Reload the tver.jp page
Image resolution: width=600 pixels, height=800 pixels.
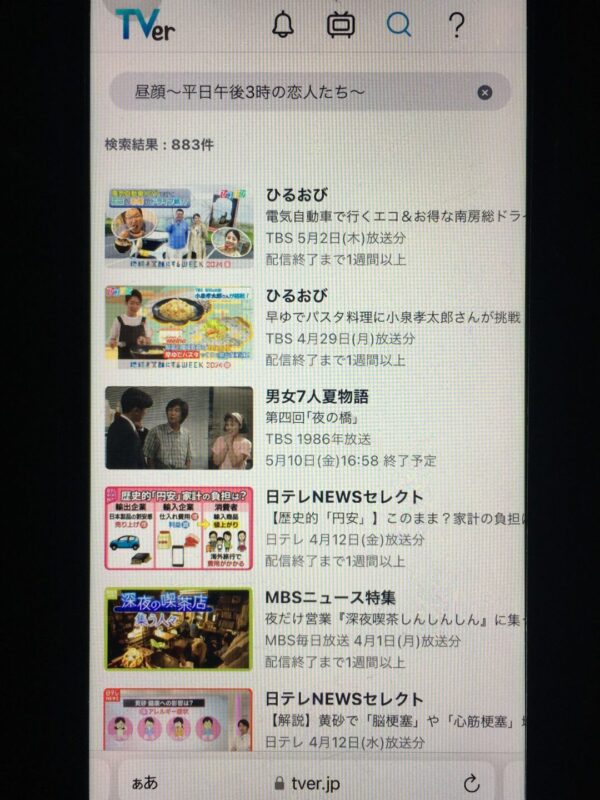pos(471,783)
